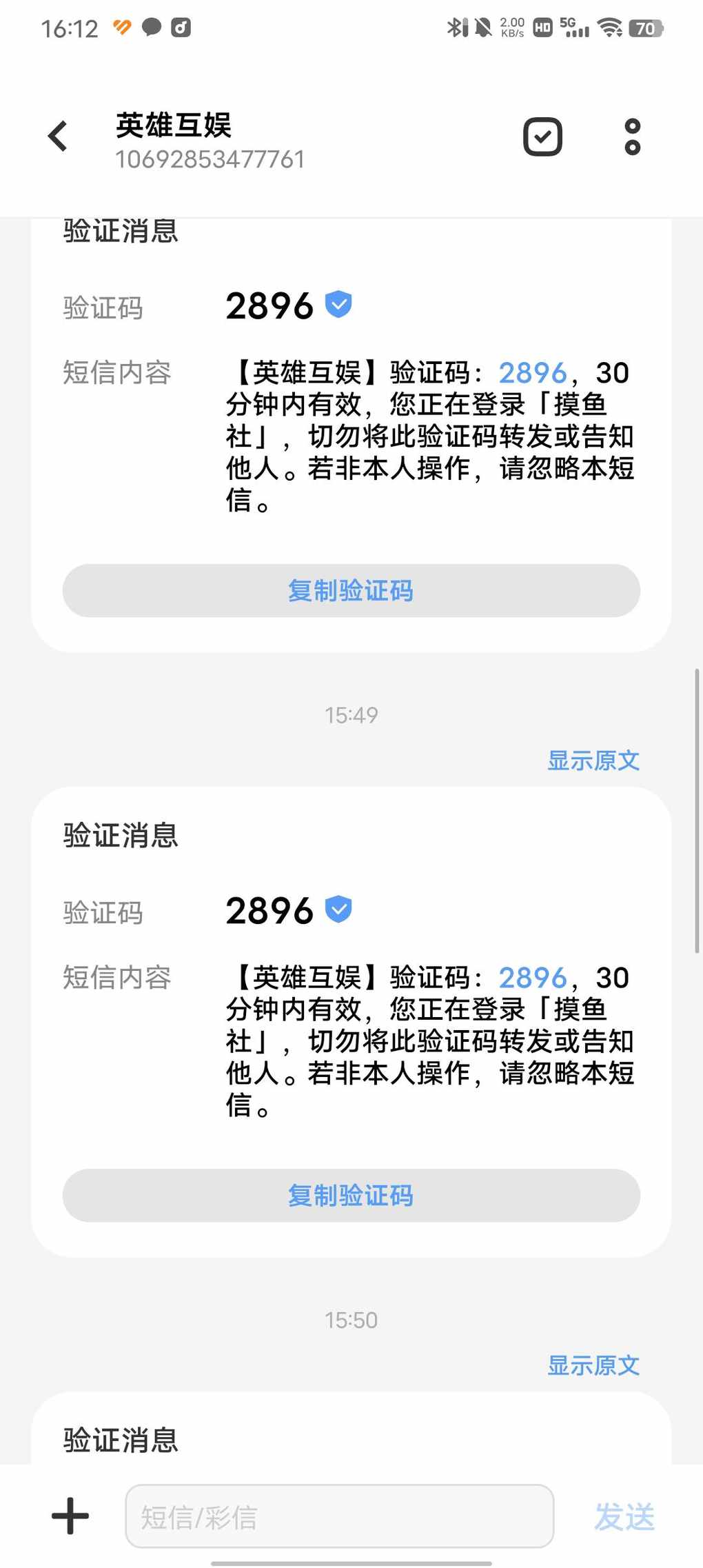This screenshot has height=1568, width=703.
Task: Go back from the 英雄互娱 conversation
Action: coord(58,136)
